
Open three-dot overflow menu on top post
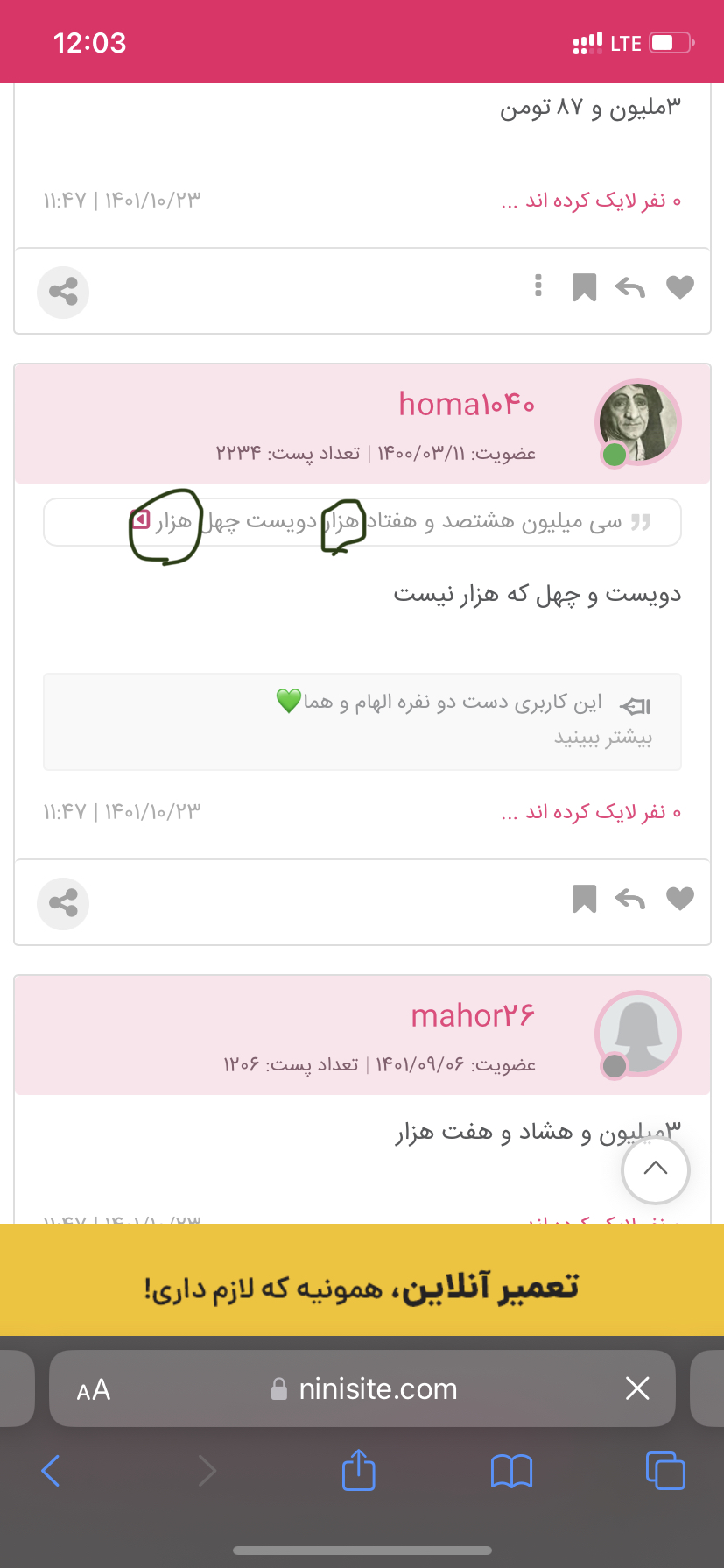point(538,286)
